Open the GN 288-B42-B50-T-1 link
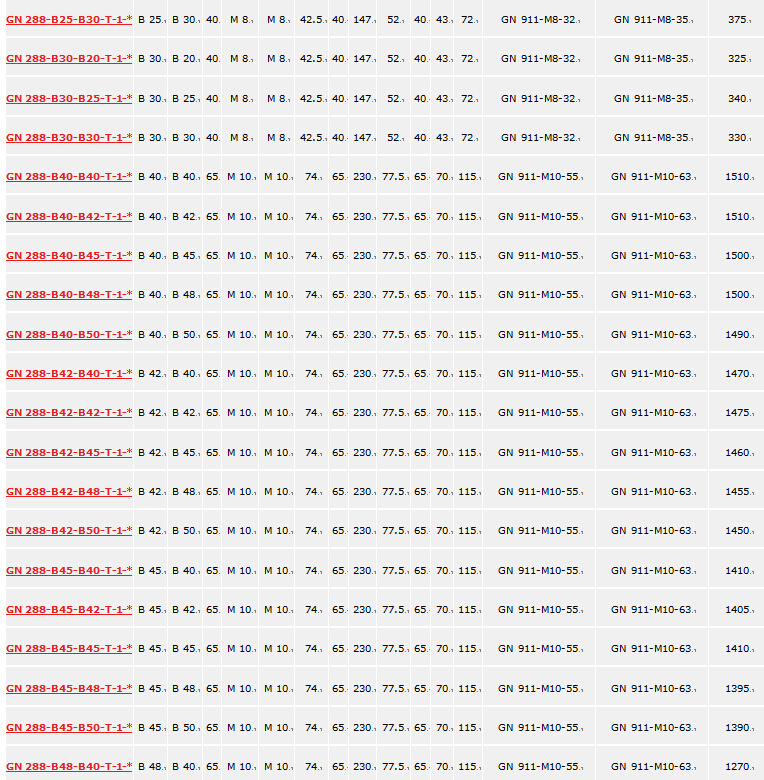 (x=68, y=531)
